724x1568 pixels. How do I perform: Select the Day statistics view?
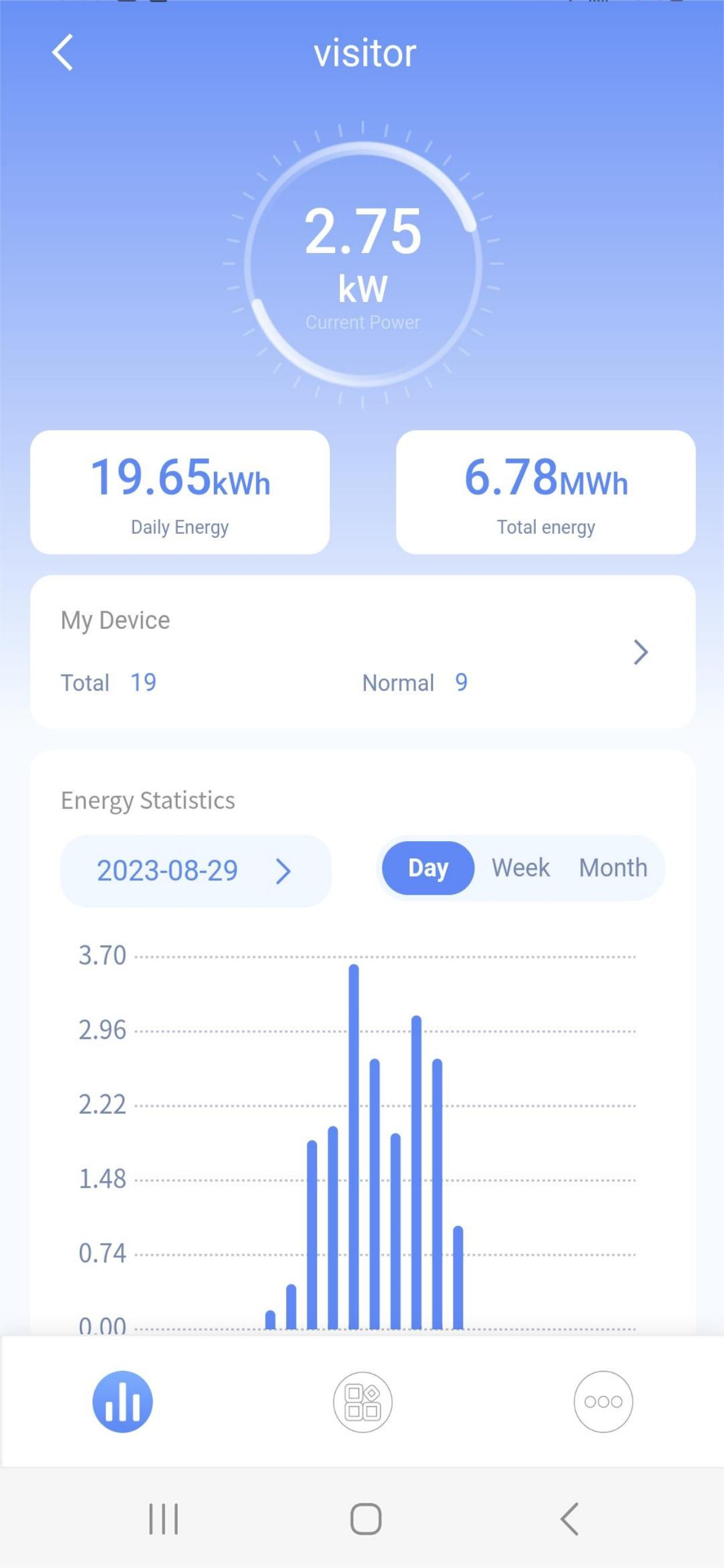coord(428,868)
